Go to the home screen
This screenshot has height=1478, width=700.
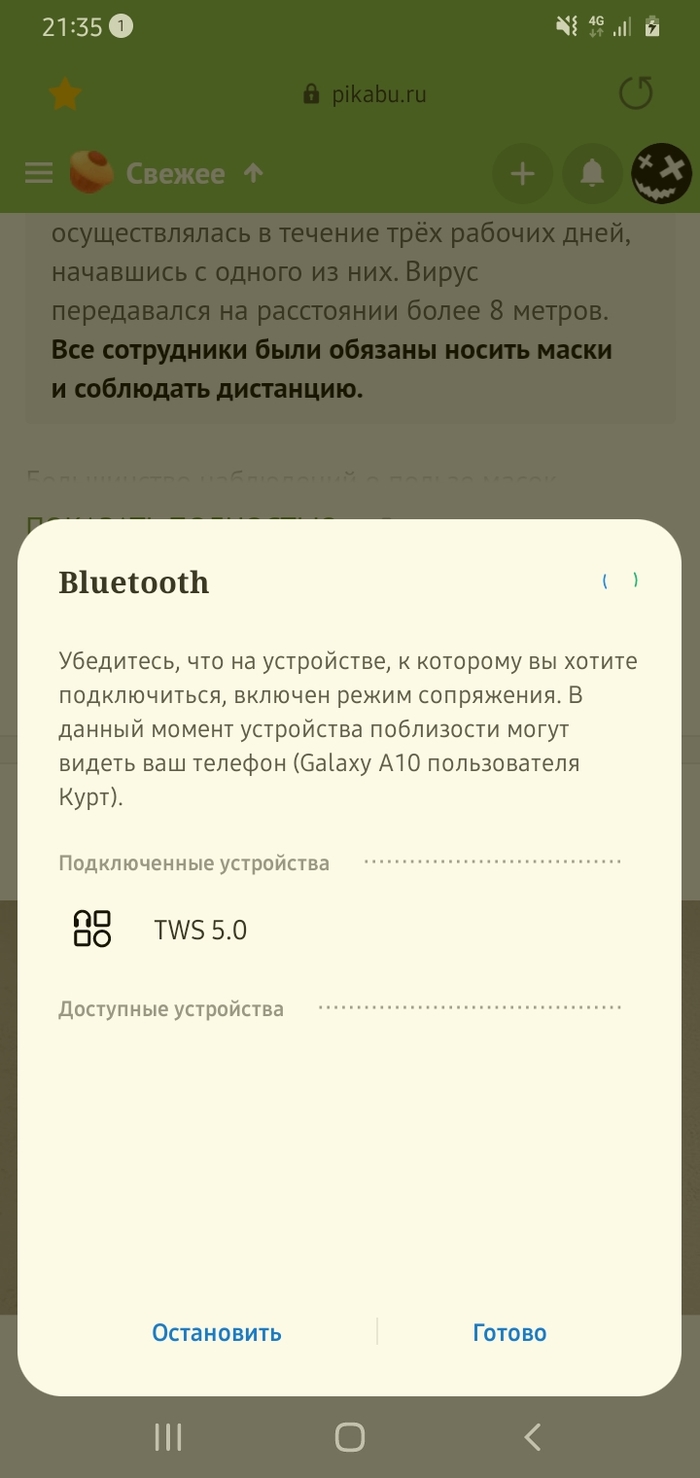tap(349, 1437)
